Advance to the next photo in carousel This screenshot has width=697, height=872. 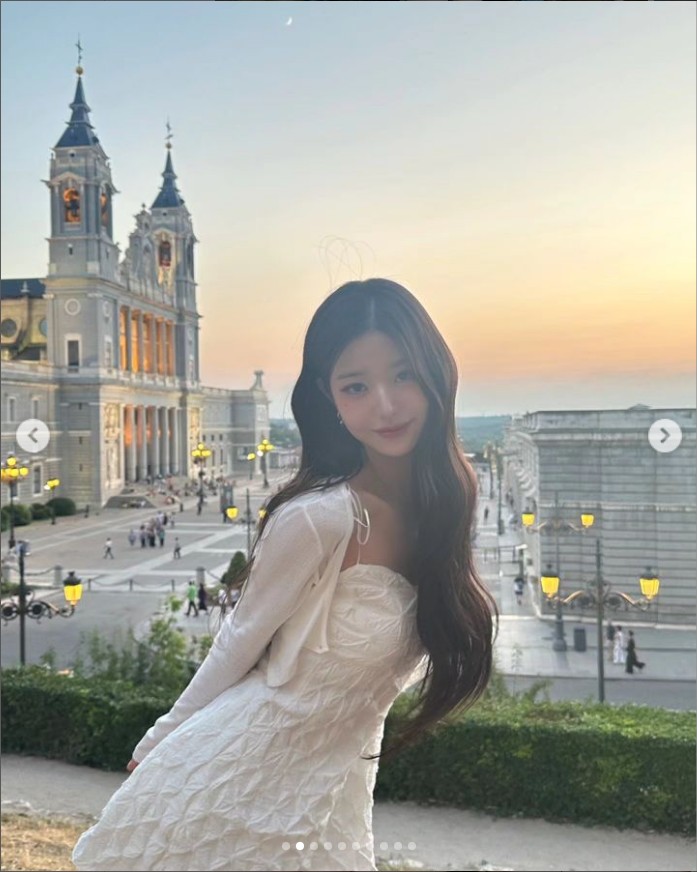point(664,435)
